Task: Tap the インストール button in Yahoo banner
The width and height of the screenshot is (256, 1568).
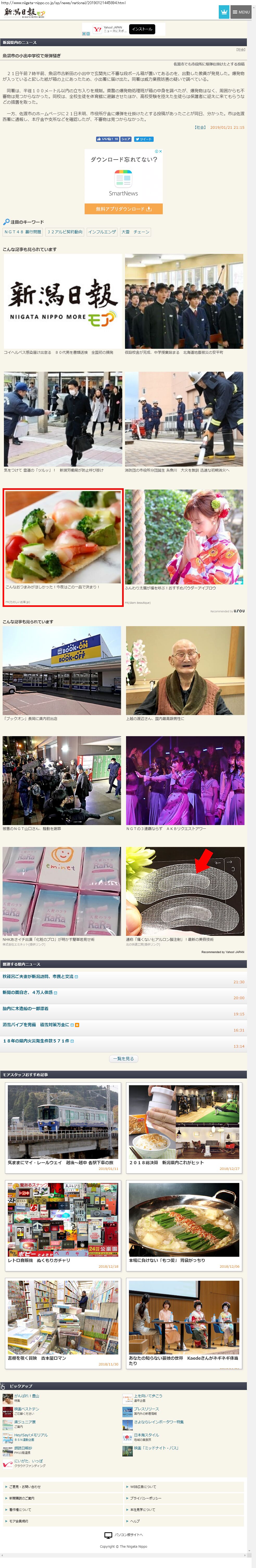Action: pos(142,29)
